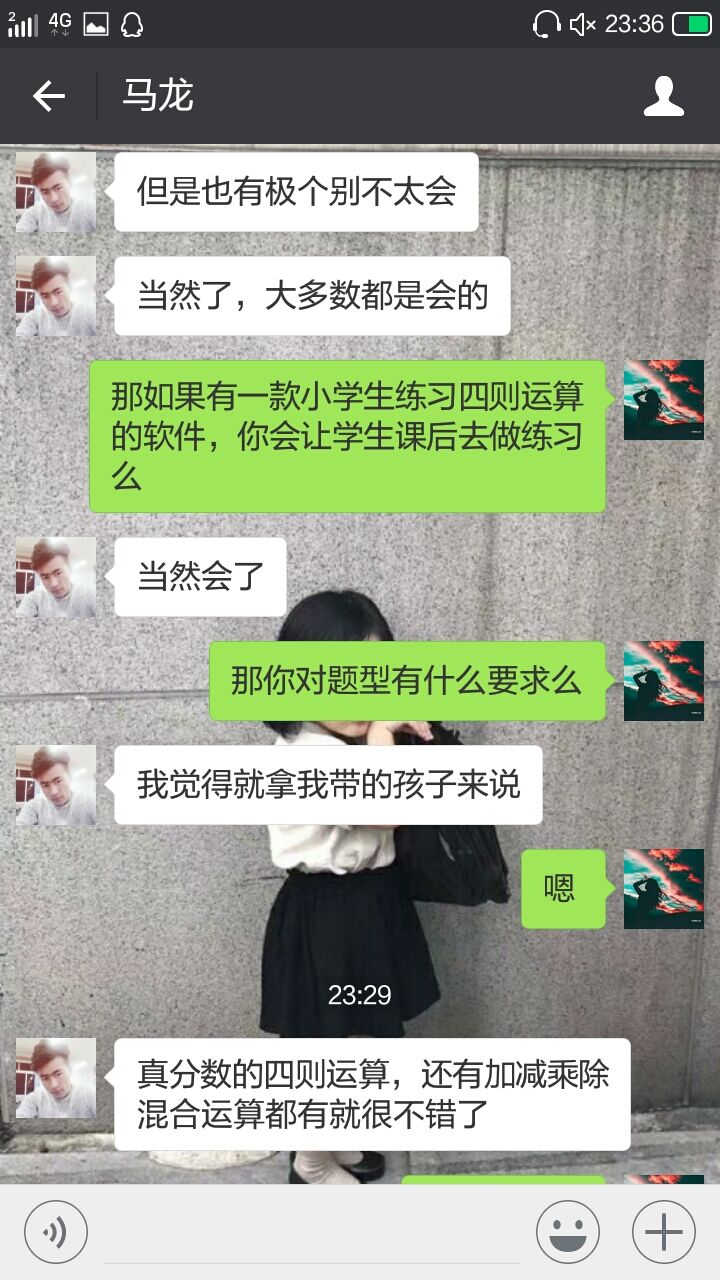
Task: Switch to voice message input
Action: (56, 1231)
